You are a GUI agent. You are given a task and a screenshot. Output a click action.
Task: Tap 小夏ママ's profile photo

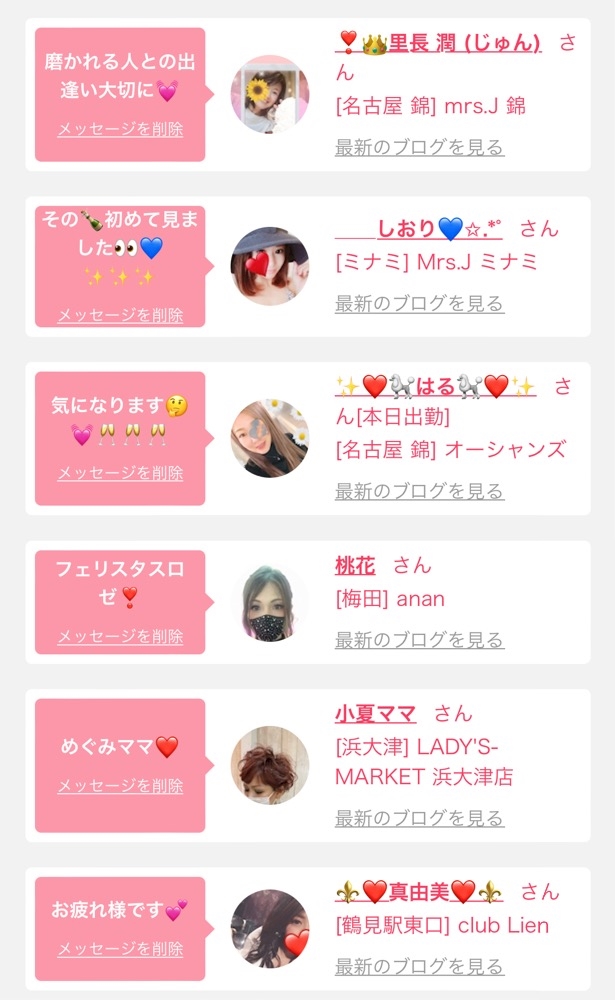pos(270,765)
